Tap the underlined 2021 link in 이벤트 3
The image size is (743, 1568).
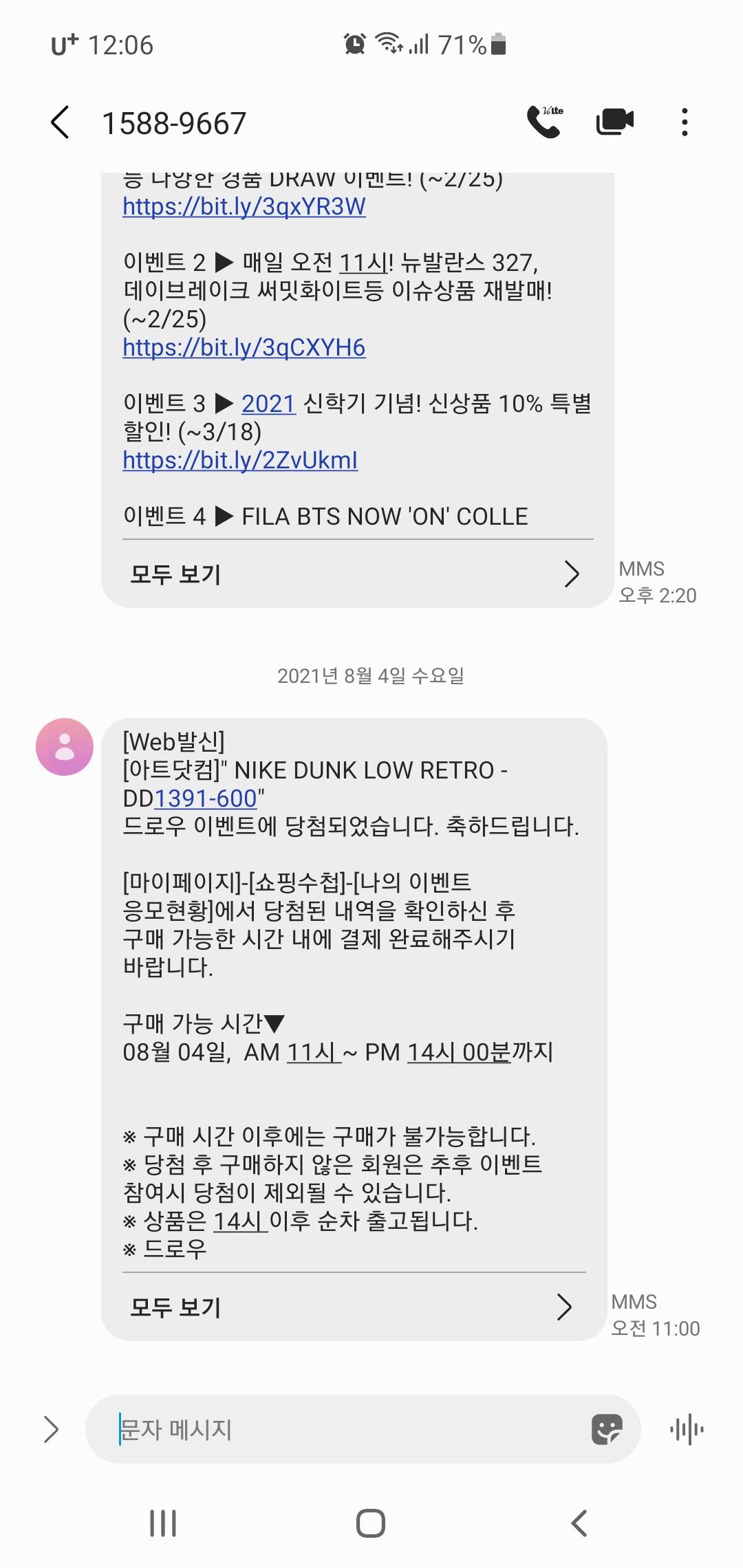click(268, 404)
